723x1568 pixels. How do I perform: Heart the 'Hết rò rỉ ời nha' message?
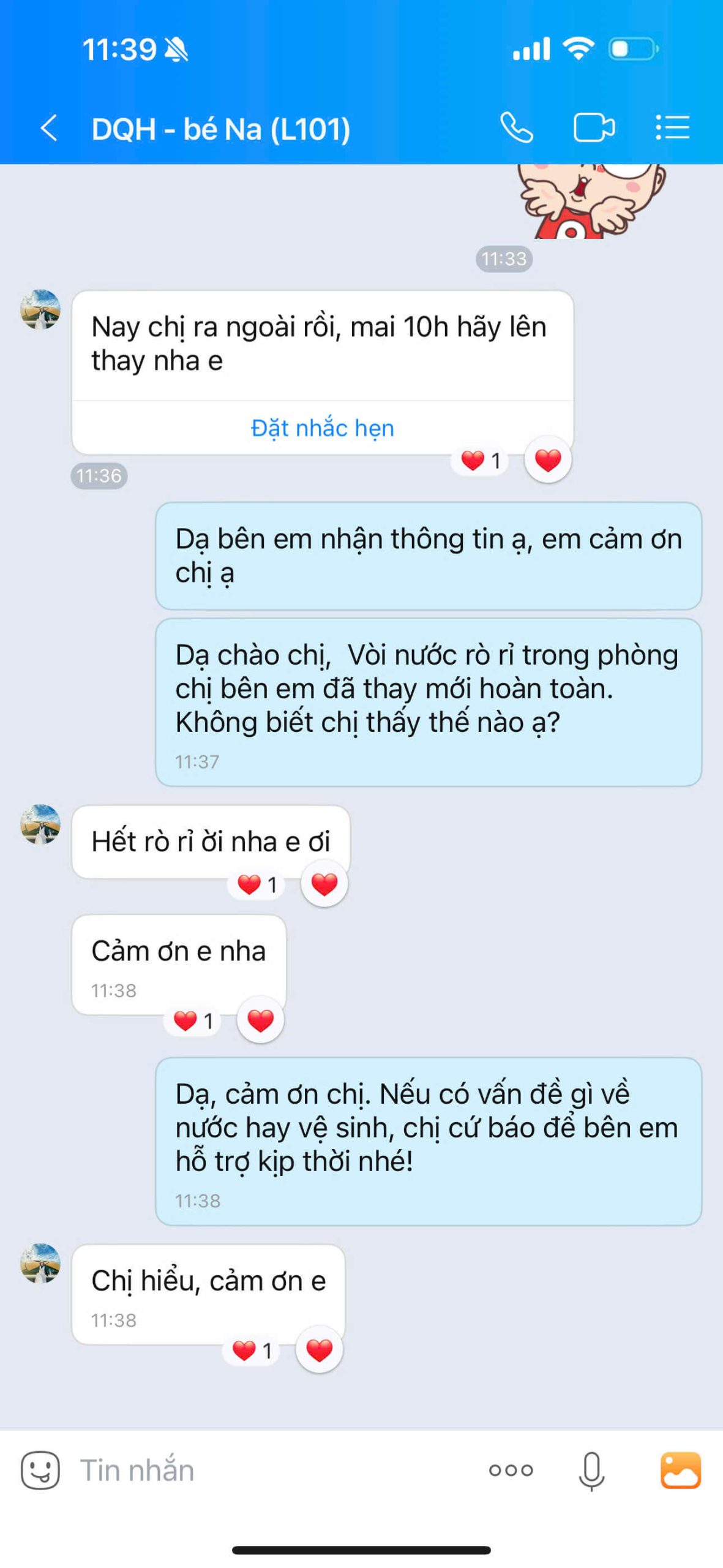pos(324,884)
